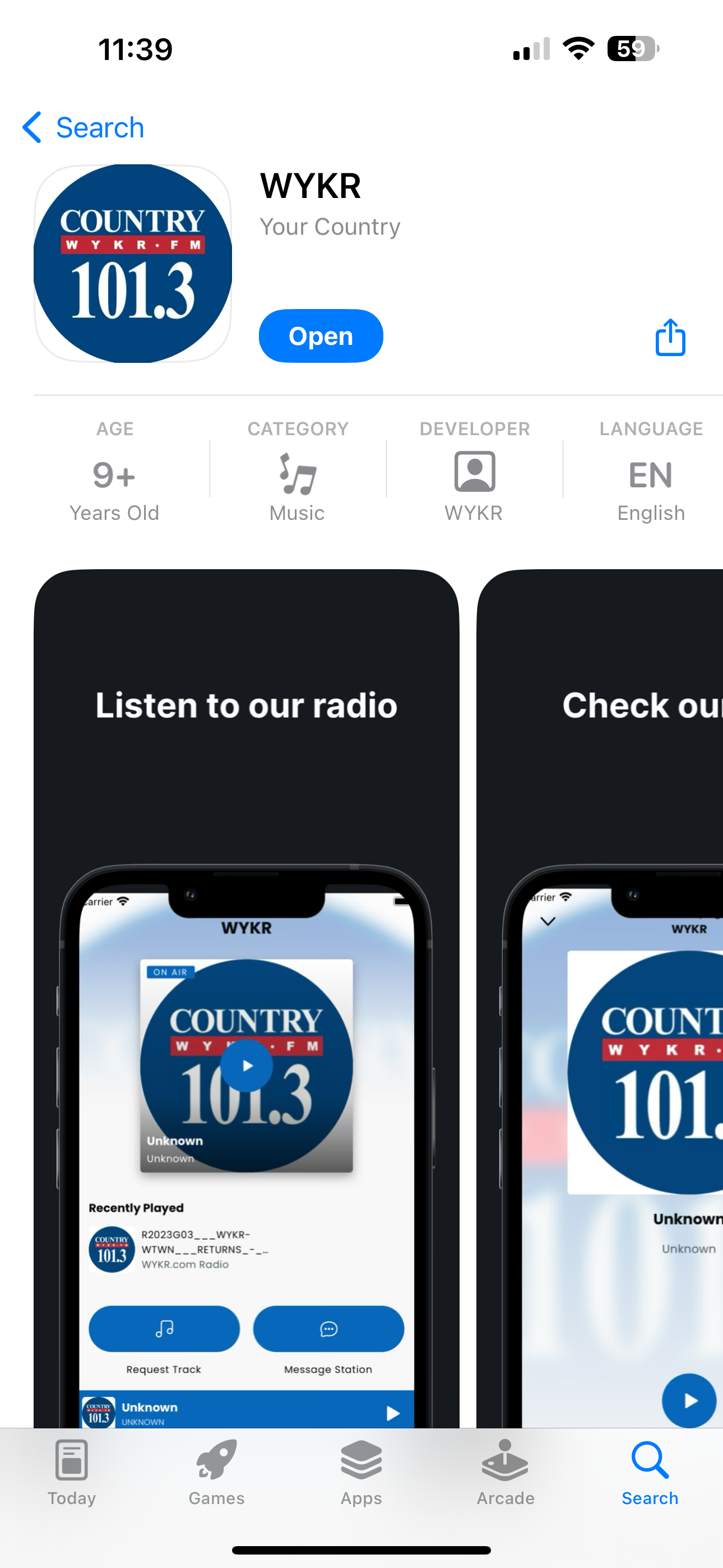Image resolution: width=723 pixels, height=1568 pixels.
Task: Select the Search tab
Action: [x=650, y=1471]
